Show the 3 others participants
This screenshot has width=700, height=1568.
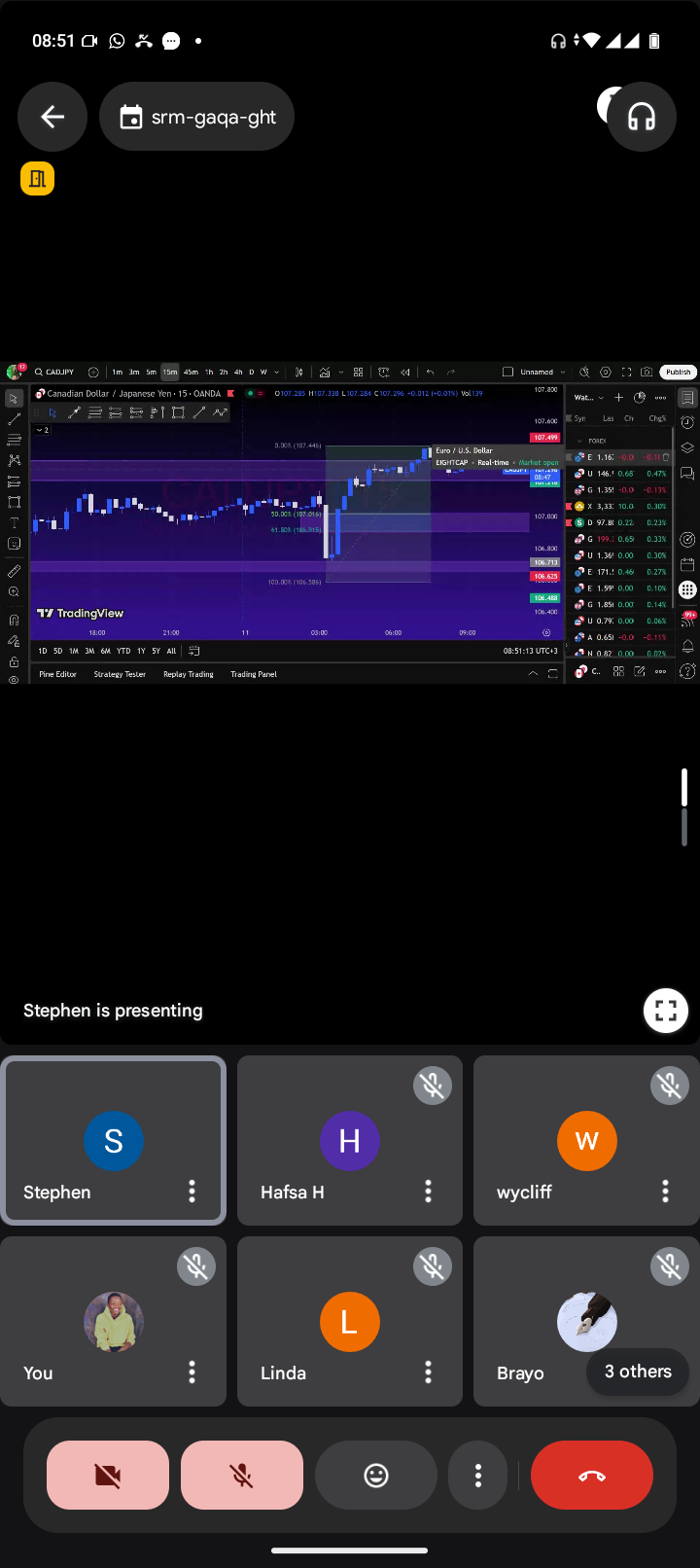point(638,1372)
